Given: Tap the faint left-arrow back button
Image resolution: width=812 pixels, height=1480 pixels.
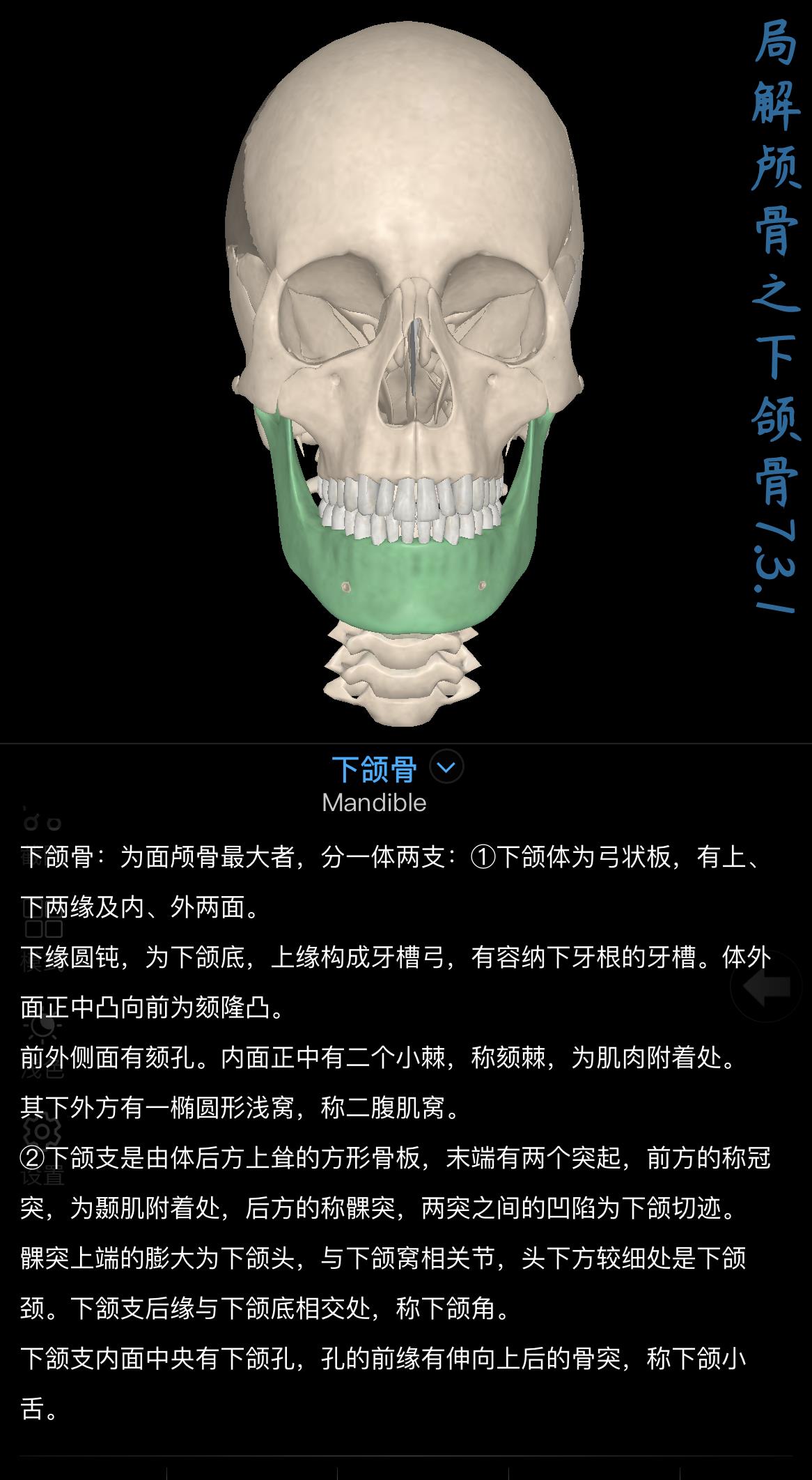Looking at the screenshot, I should pyautogui.click(x=767, y=987).
